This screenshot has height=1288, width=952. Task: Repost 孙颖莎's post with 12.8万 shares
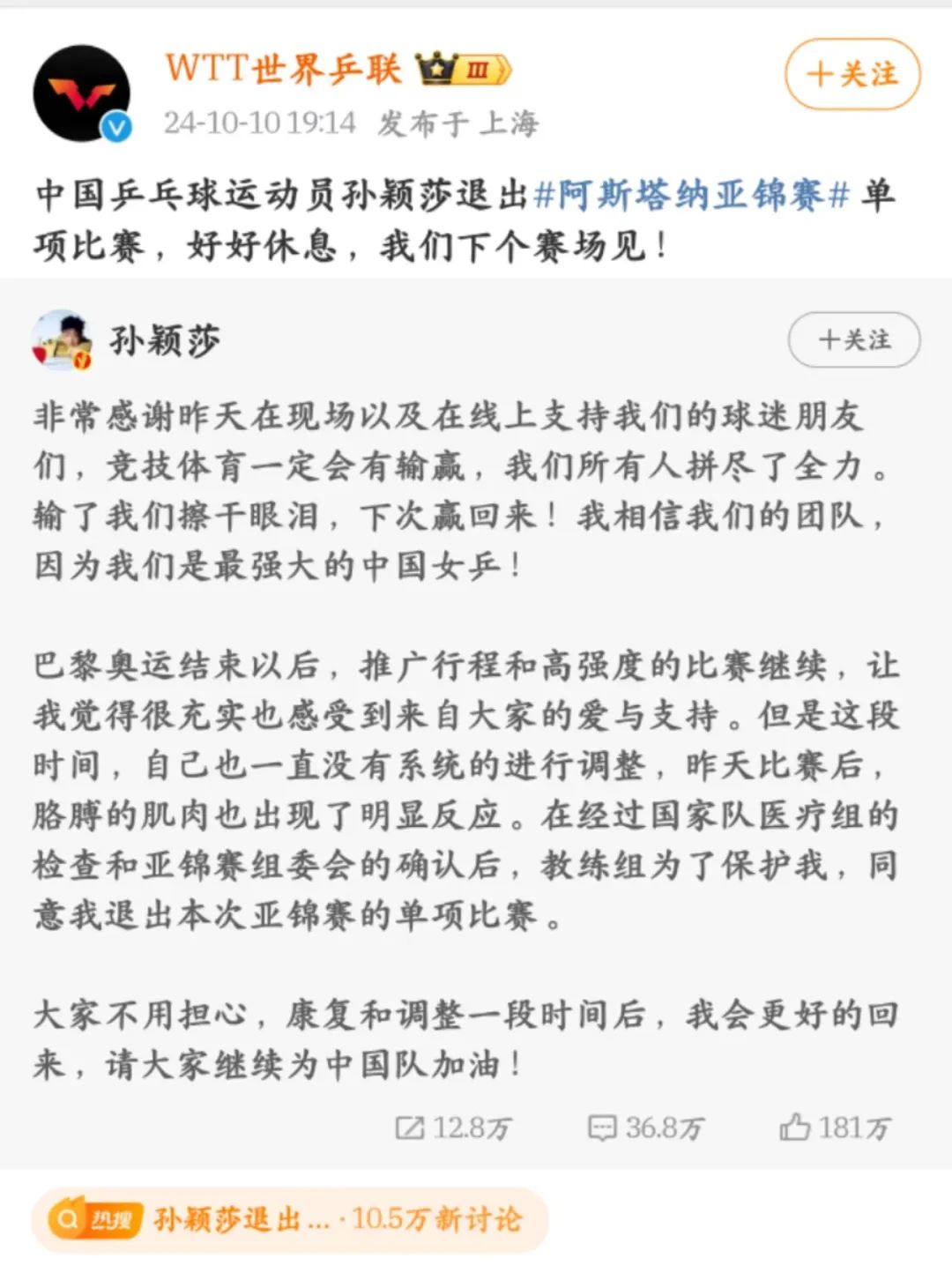(453, 1128)
